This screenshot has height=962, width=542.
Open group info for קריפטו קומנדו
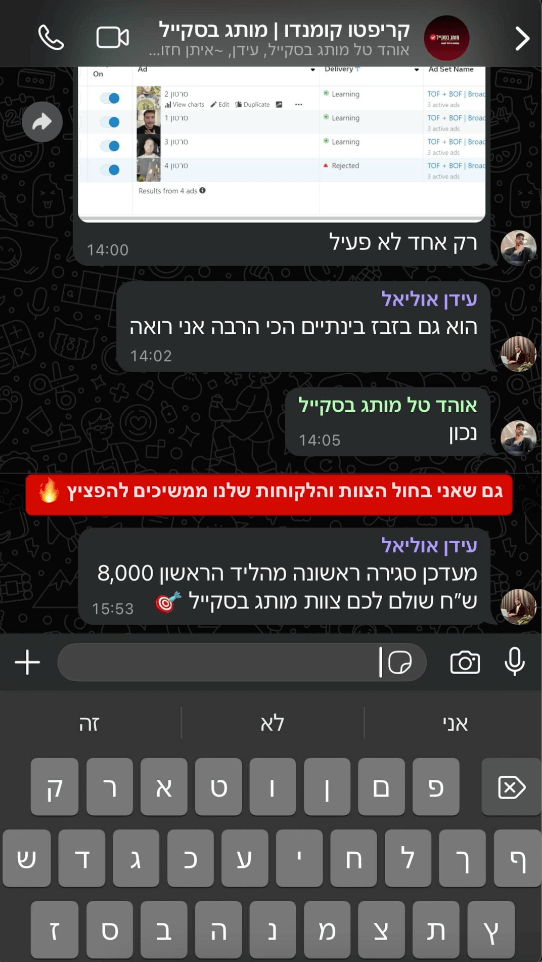[284, 37]
